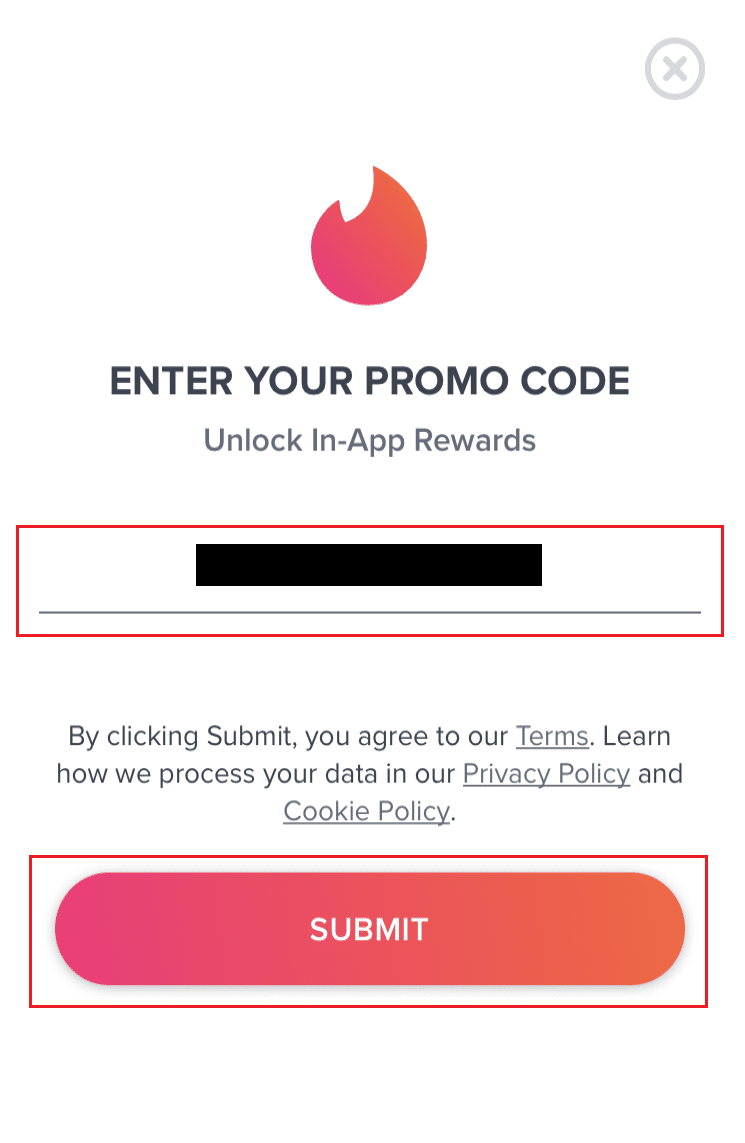745x1143 pixels.
Task: Click the legal agreement paragraph text
Action: click(370, 774)
